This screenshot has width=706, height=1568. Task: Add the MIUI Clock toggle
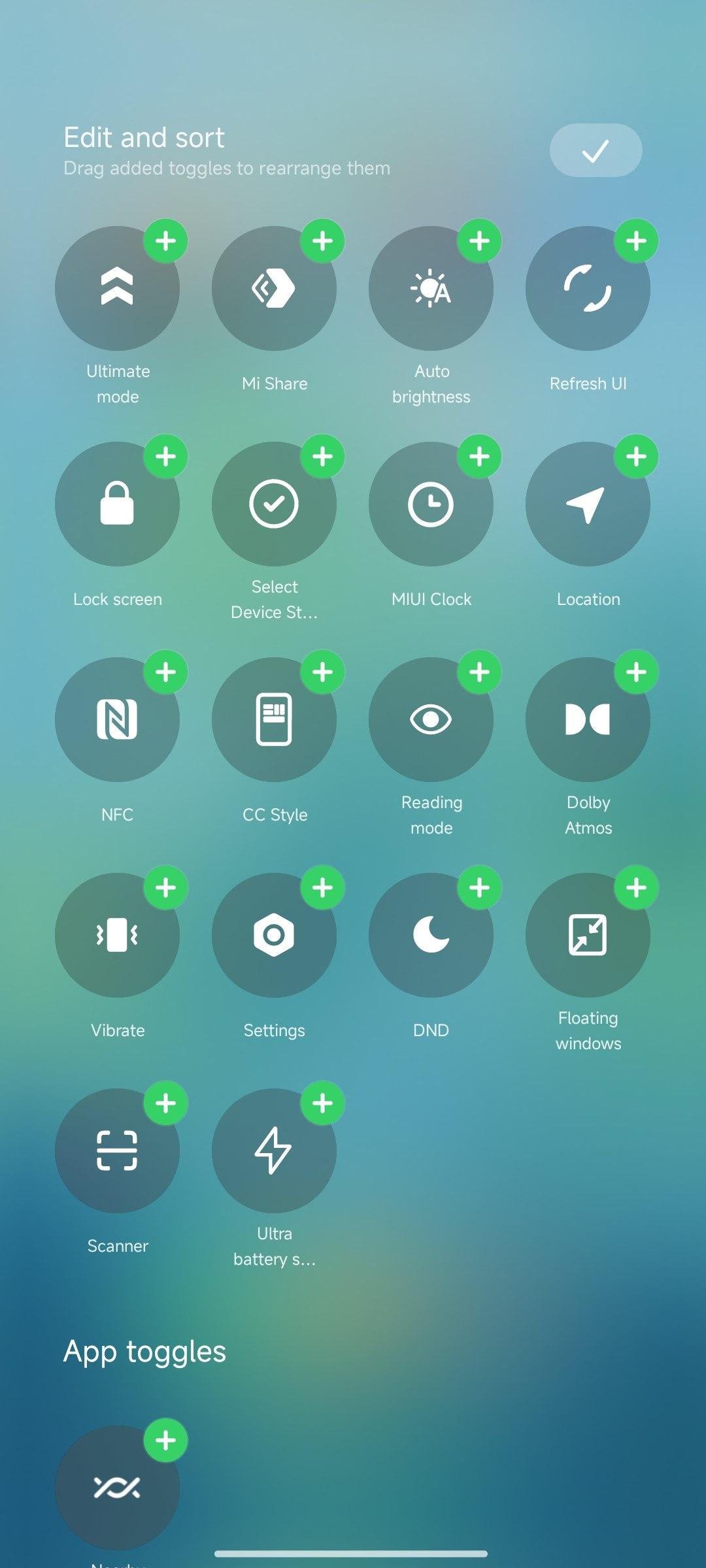(479, 457)
